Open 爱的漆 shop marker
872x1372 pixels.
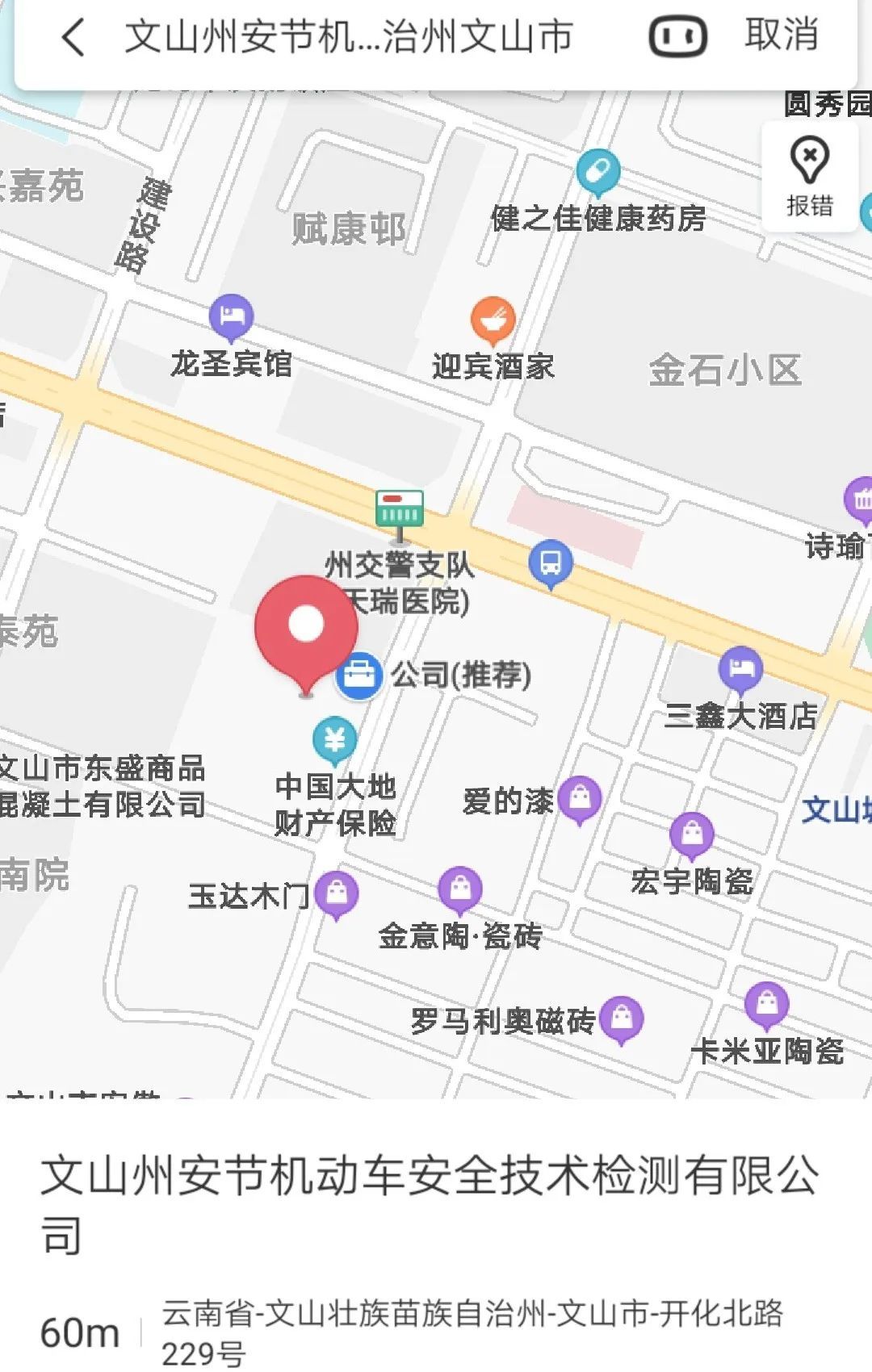[x=580, y=799]
